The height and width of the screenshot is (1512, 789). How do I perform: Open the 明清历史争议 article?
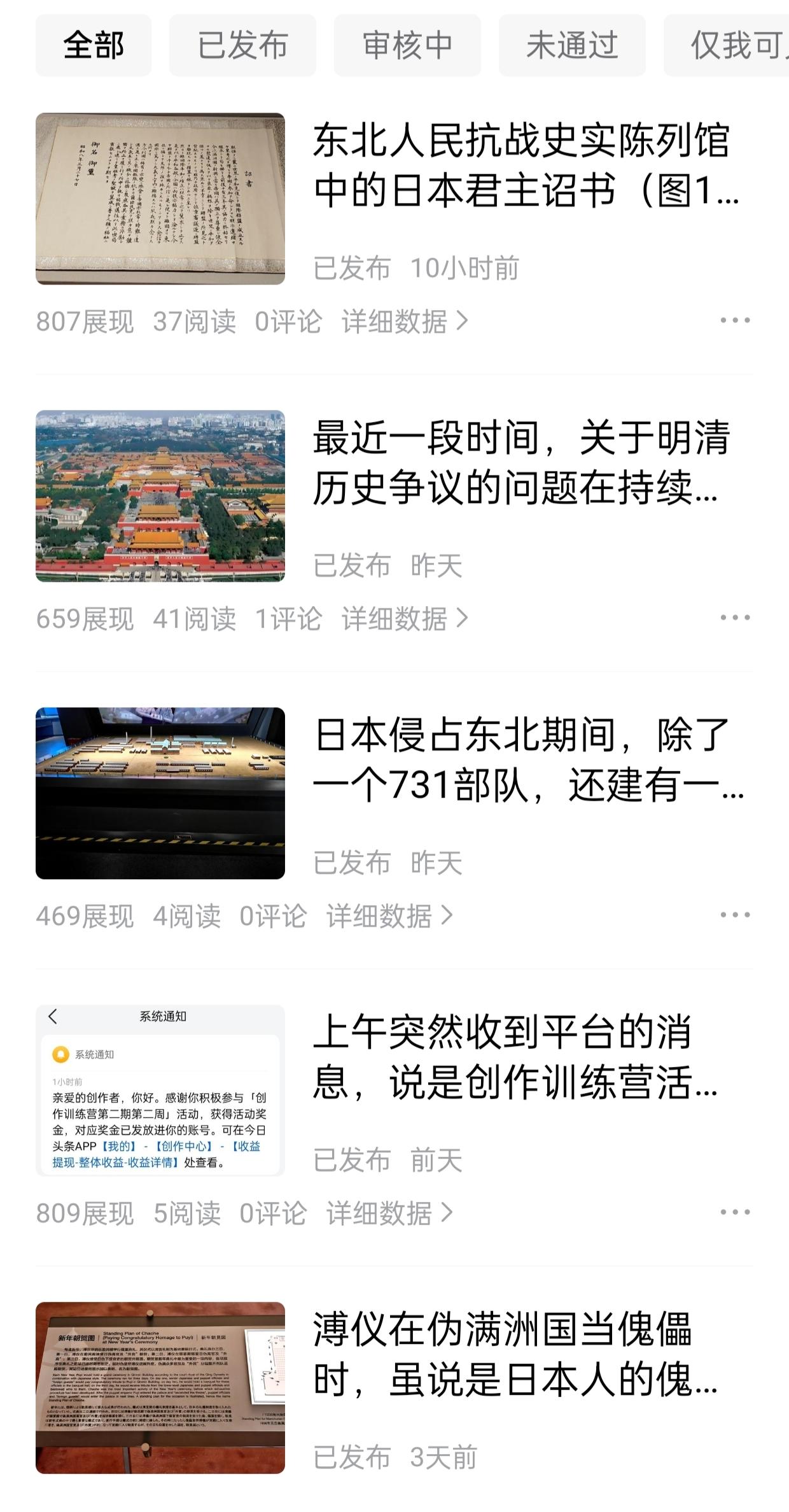pyautogui.click(x=522, y=463)
